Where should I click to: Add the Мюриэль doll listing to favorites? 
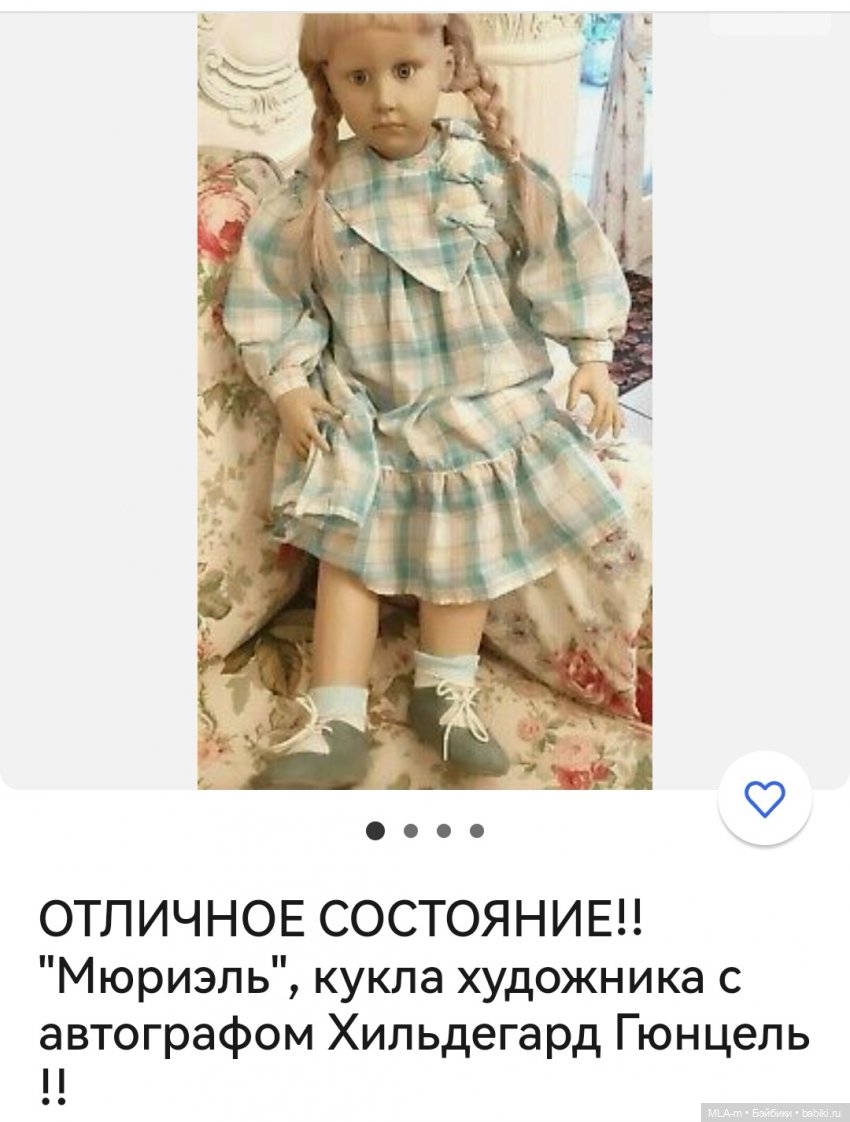click(x=766, y=798)
